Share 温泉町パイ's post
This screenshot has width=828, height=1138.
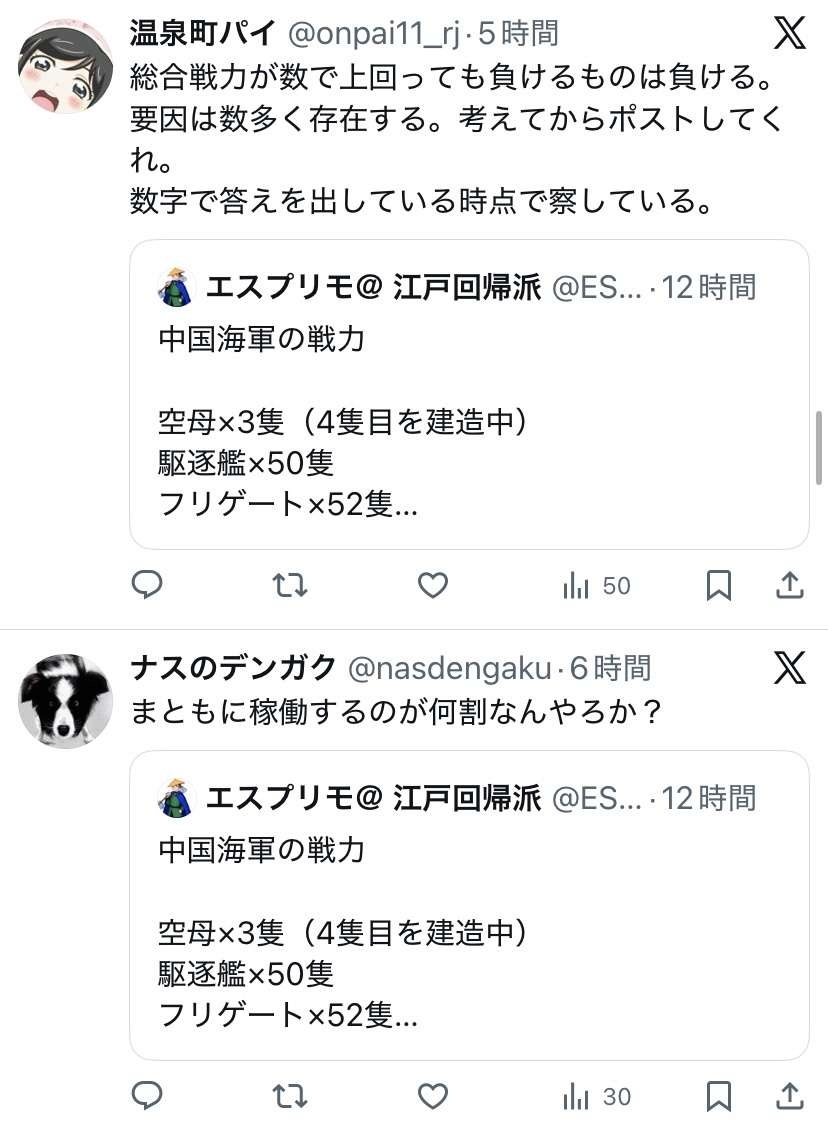790,586
